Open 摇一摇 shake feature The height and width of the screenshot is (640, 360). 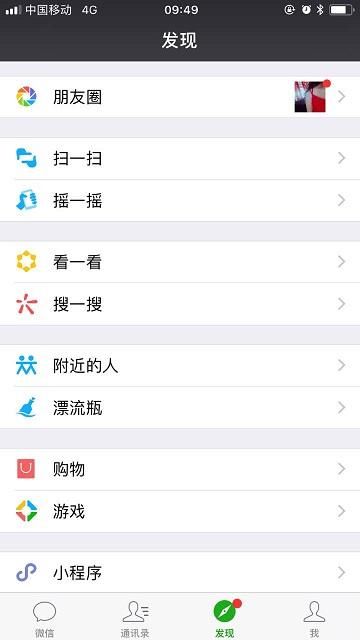pos(180,200)
